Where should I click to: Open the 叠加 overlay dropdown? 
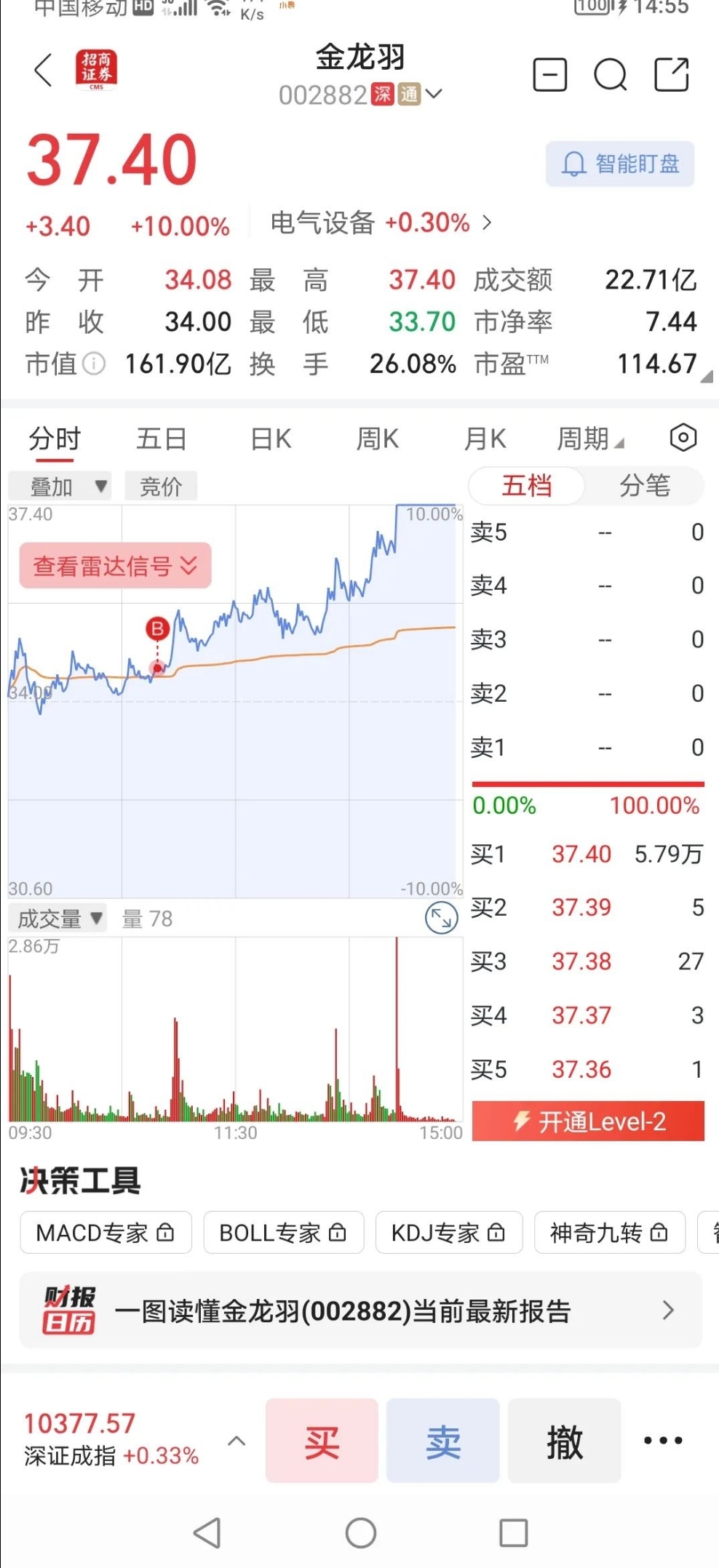(60, 486)
